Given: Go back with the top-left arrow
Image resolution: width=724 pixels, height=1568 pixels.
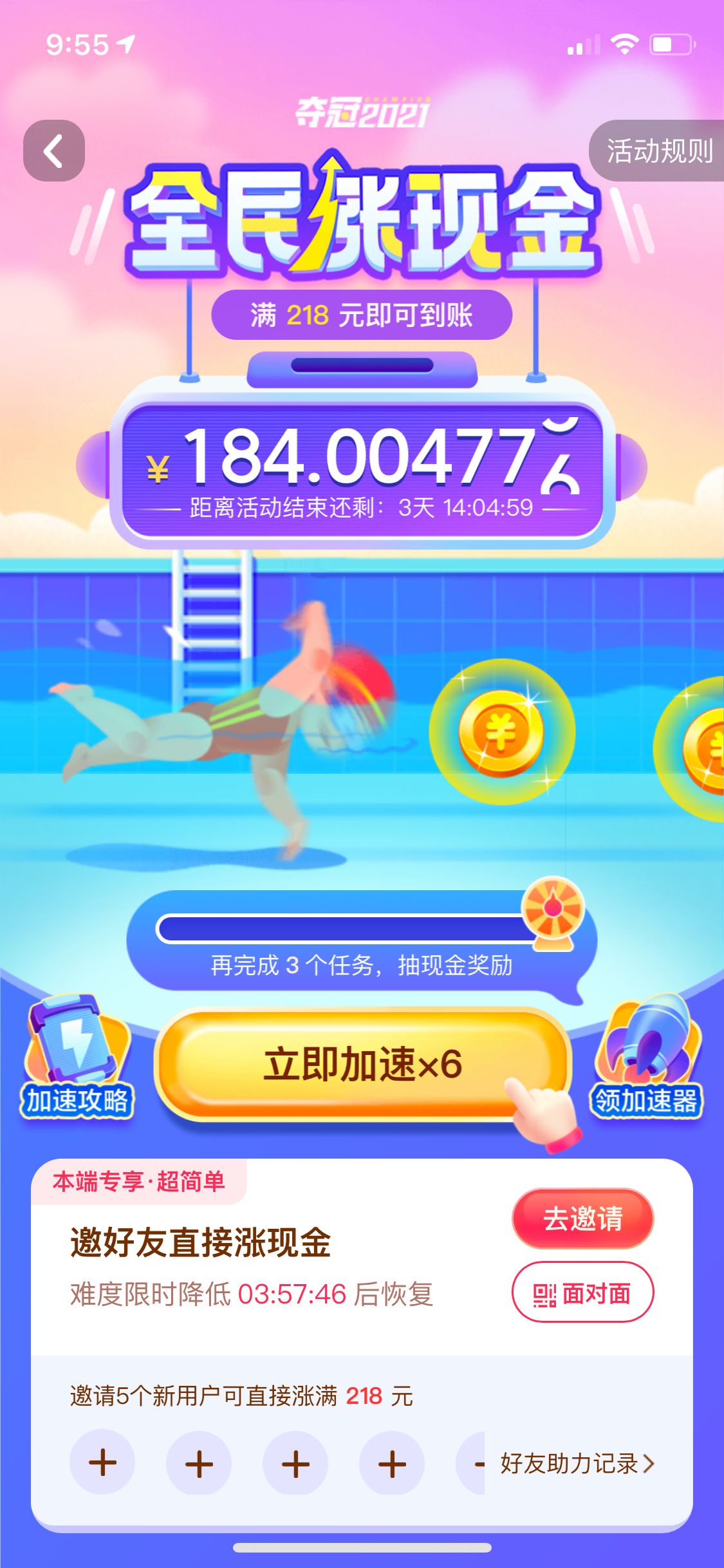Looking at the screenshot, I should pyautogui.click(x=54, y=151).
